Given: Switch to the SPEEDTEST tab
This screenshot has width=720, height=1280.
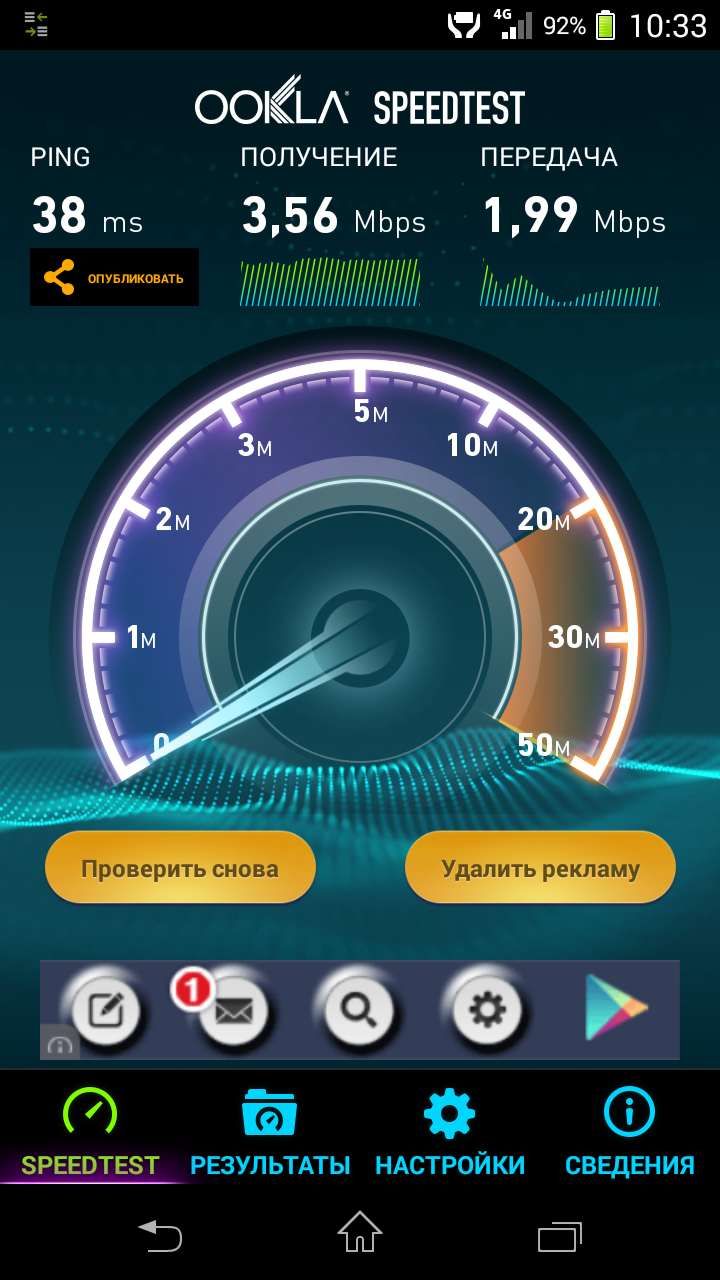Looking at the screenshot, I should pyautogui.click(x=90, y=1134).
